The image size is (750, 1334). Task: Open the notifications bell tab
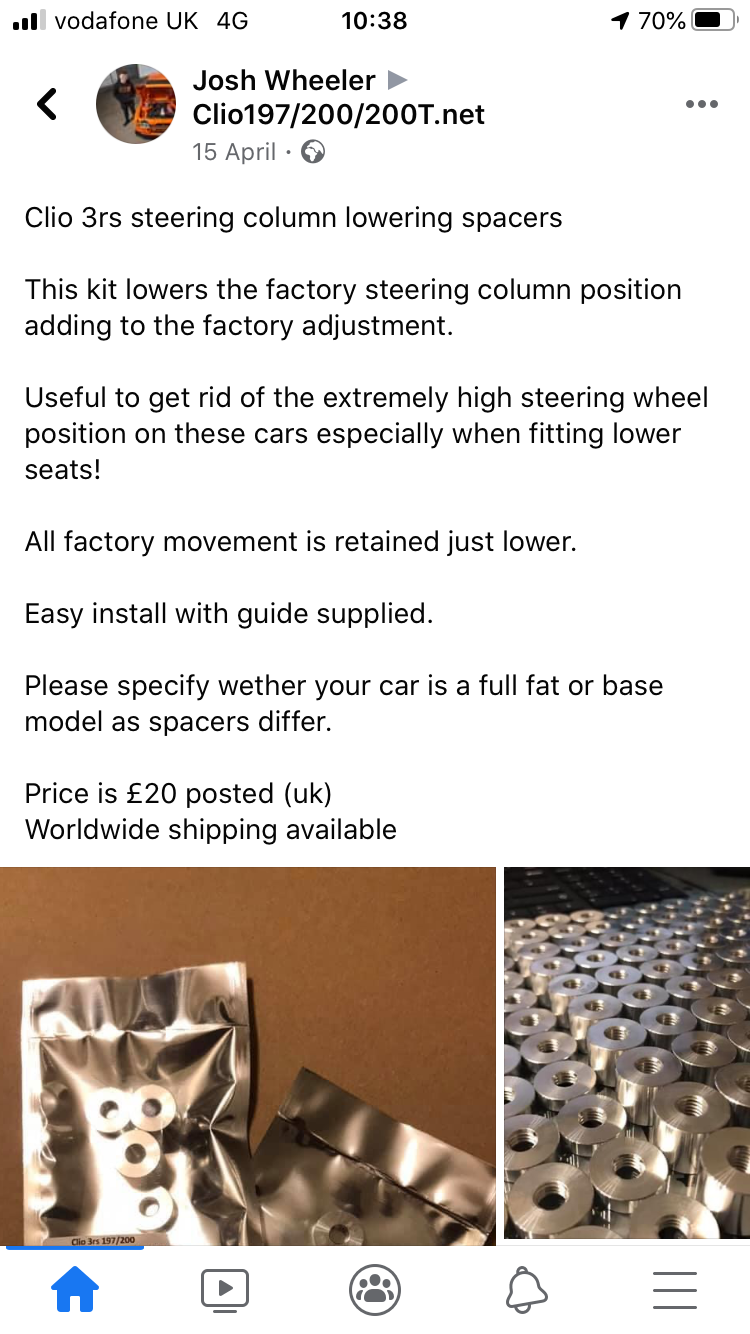526,1288
